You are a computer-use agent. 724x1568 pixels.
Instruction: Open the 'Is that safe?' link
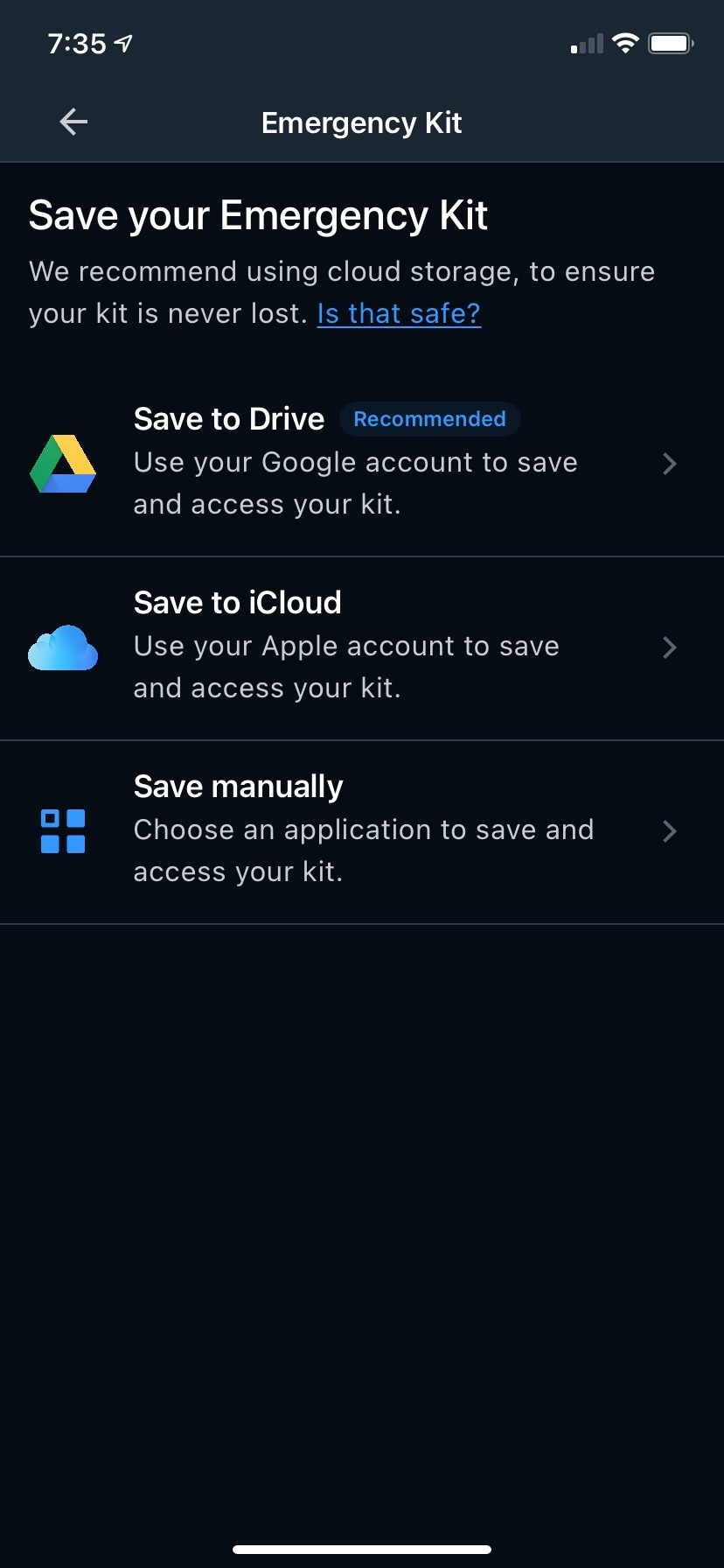(399, 312)
